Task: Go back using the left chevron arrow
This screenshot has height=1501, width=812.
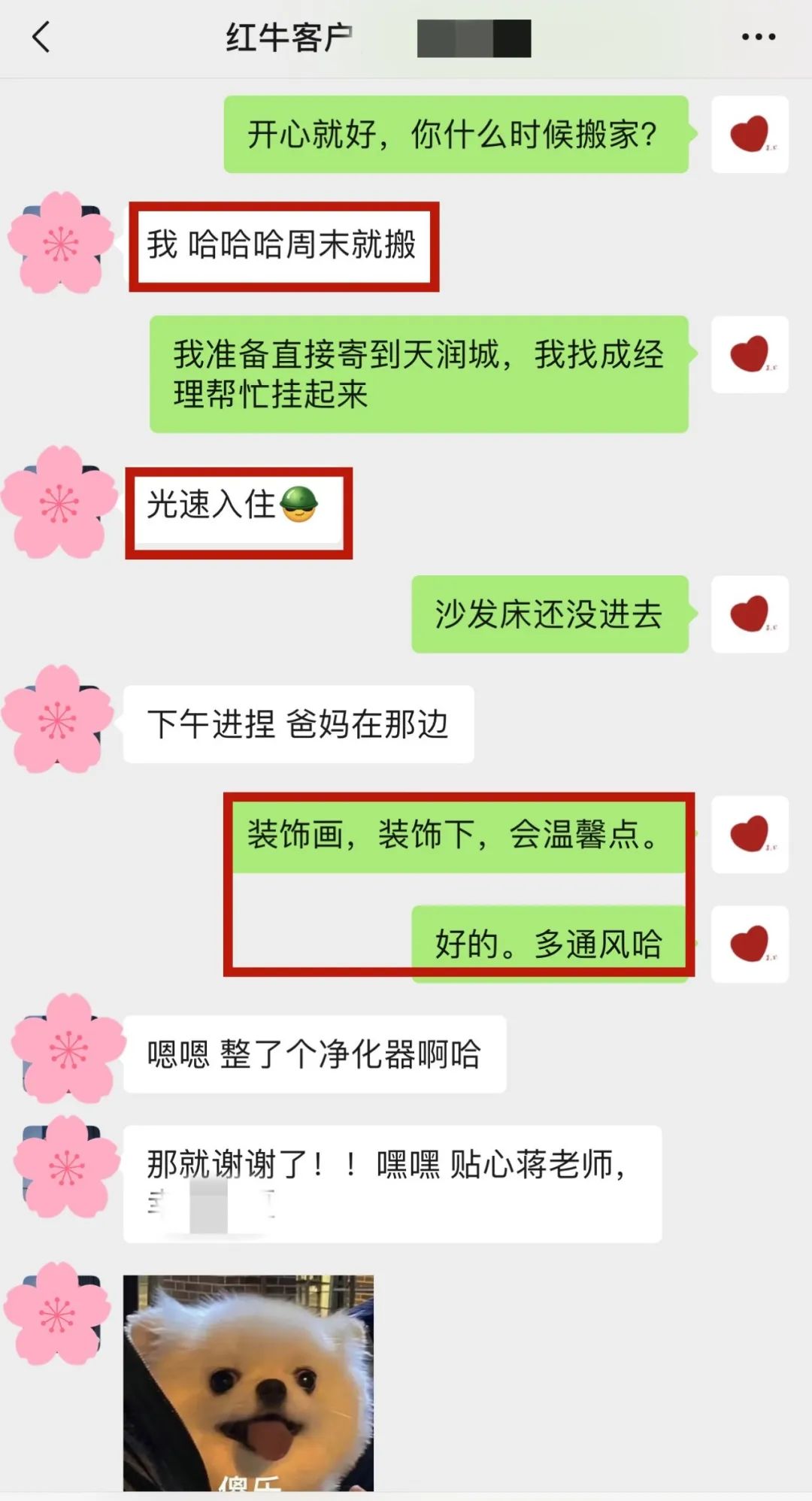Action: 39,36
